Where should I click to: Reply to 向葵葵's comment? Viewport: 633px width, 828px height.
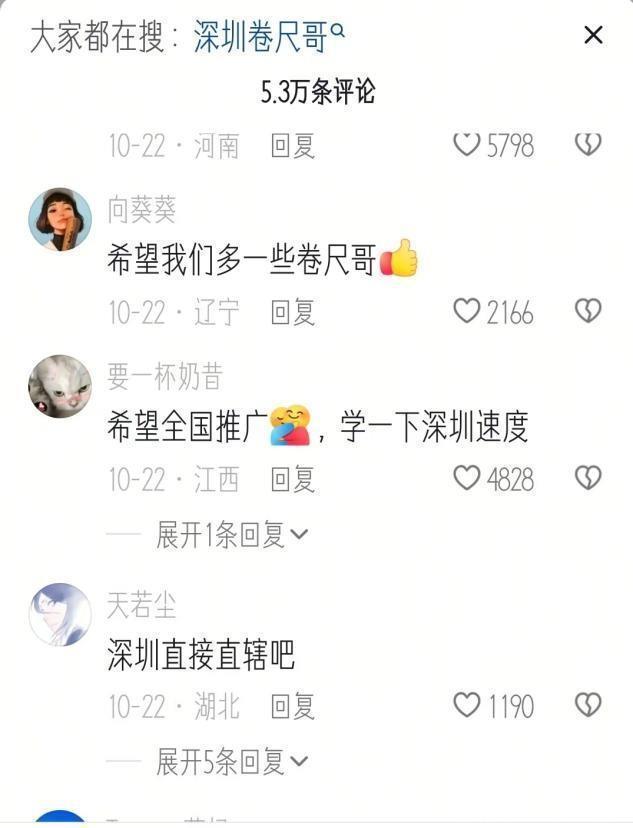click(293, 312)
